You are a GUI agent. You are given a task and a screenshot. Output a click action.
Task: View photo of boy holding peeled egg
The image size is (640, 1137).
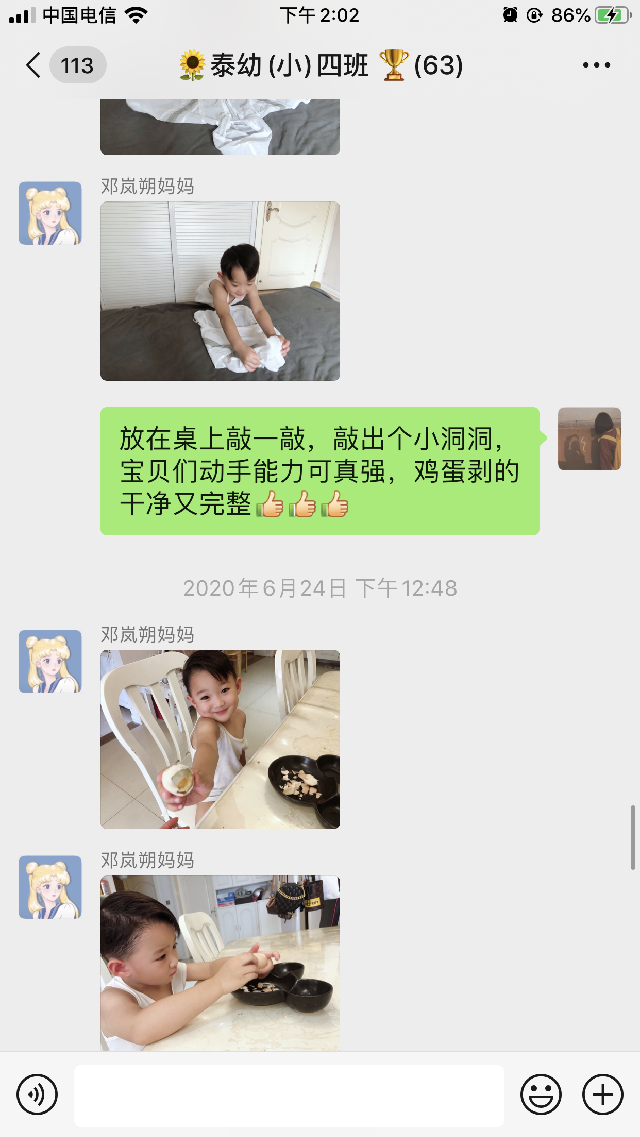[x=220, y=739]
